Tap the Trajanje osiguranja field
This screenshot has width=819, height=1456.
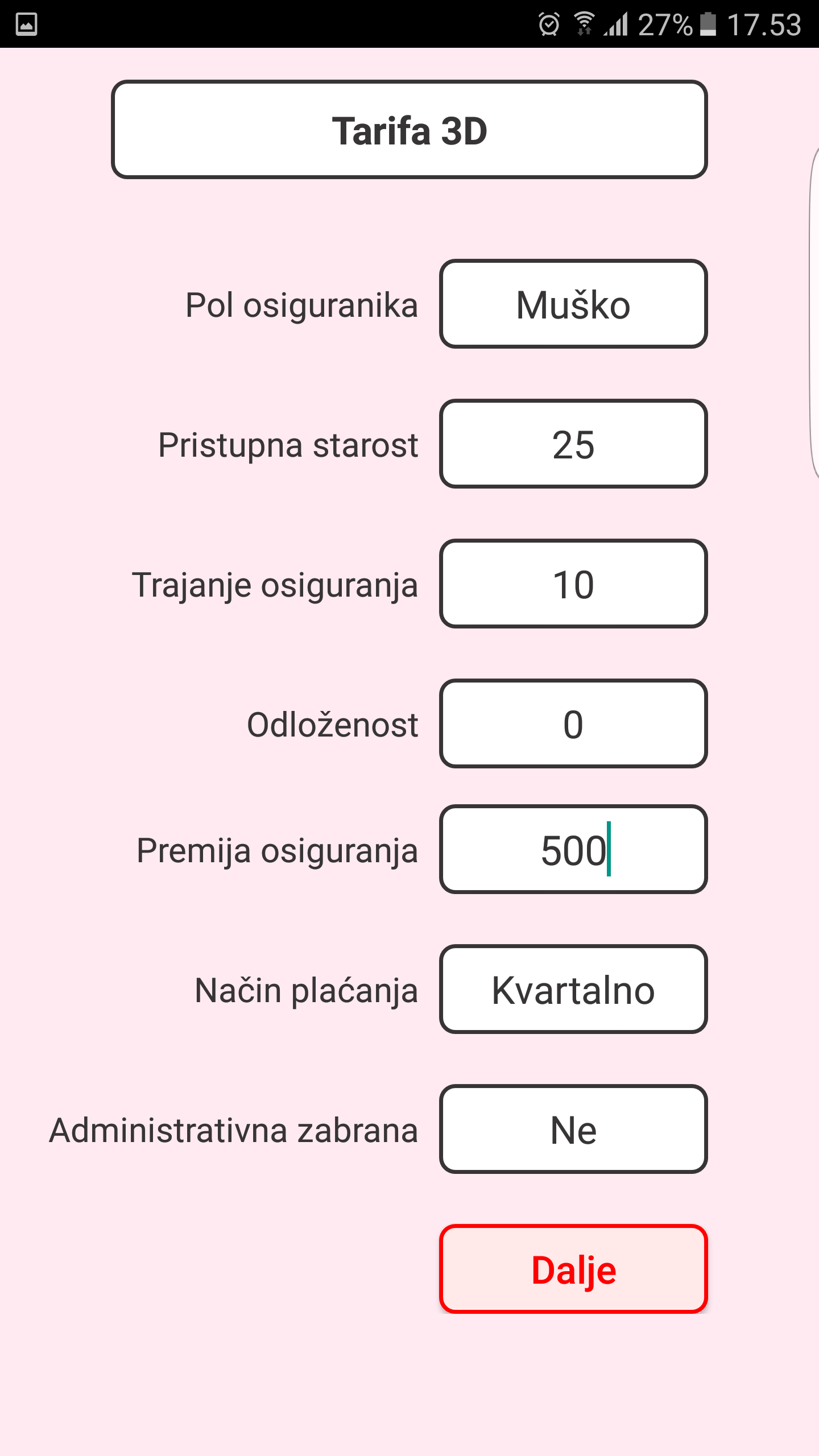573,584
